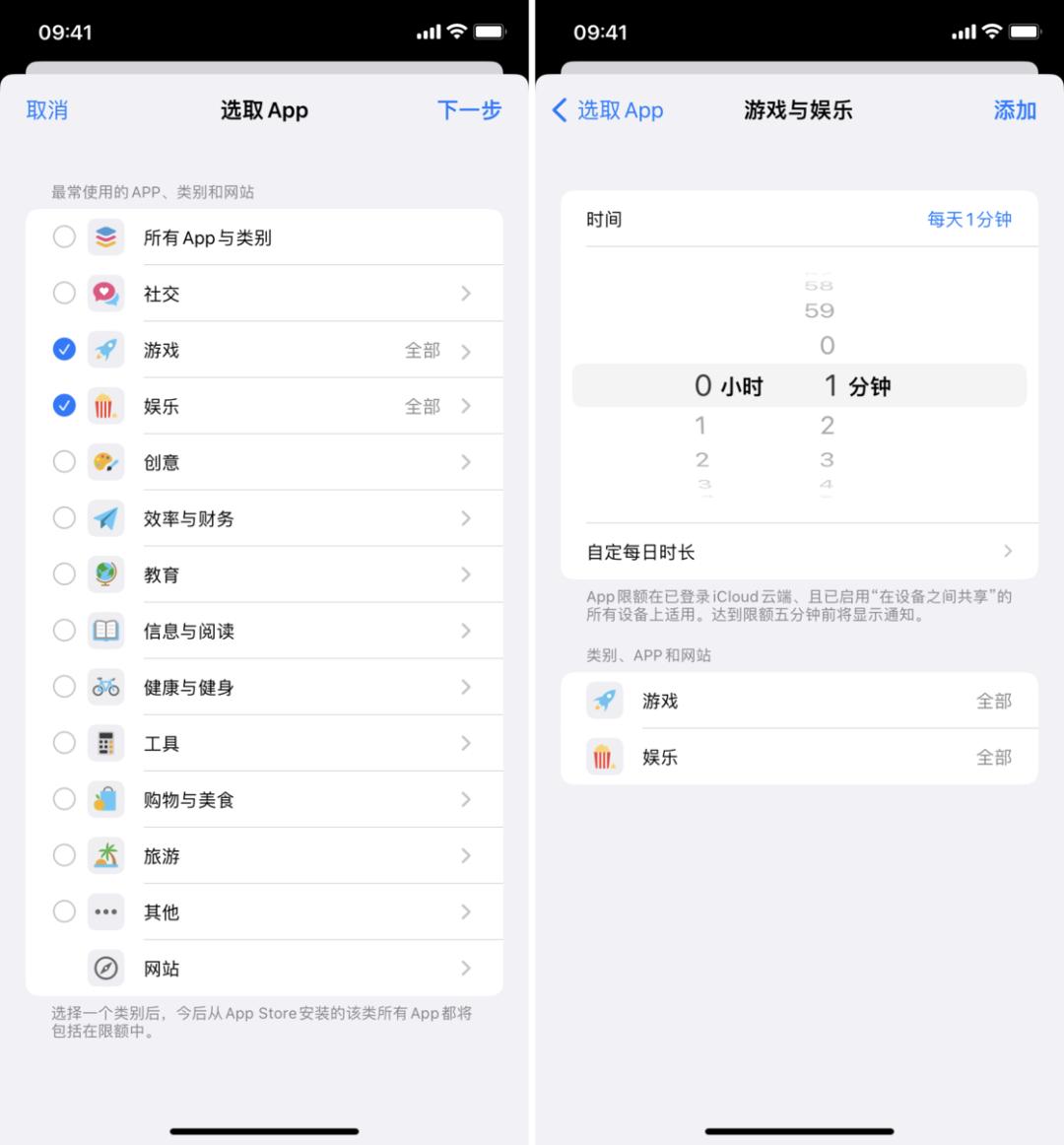Tap the 时间 row showing 每天1分钟

click(800, 219)
